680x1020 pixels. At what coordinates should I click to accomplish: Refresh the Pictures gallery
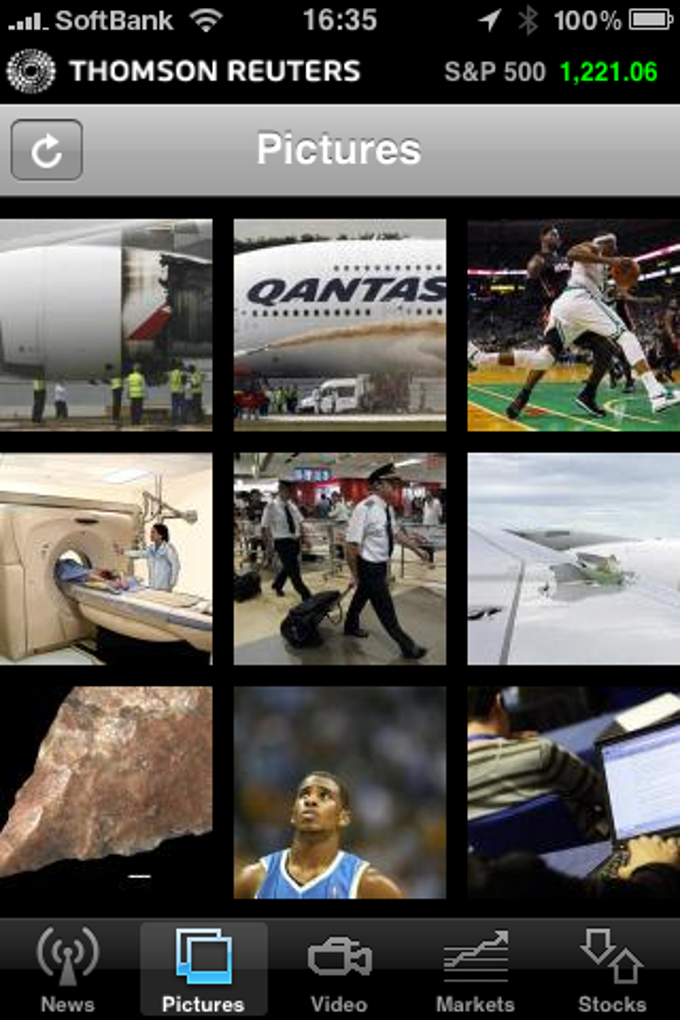[x=46, y=151]
